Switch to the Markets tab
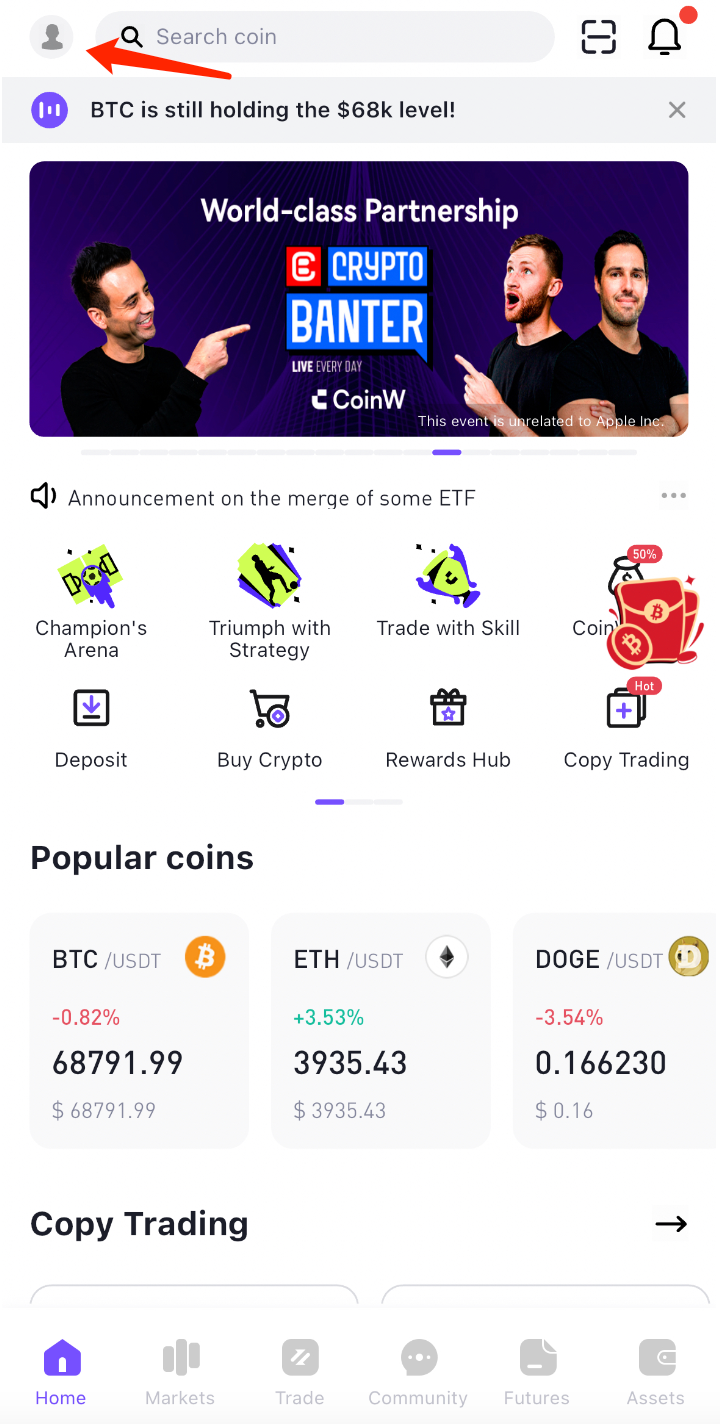The width and height of the screenshot is (720, 1424). coord(180,1373)
